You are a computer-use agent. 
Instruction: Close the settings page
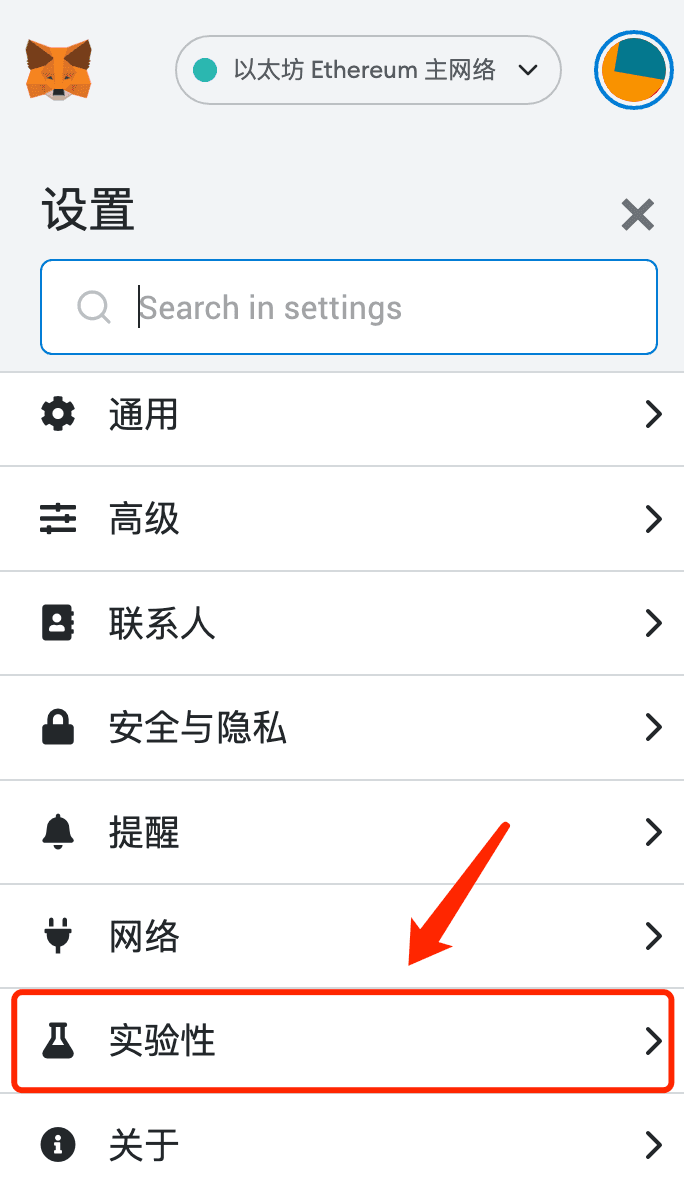coord(637,214)
